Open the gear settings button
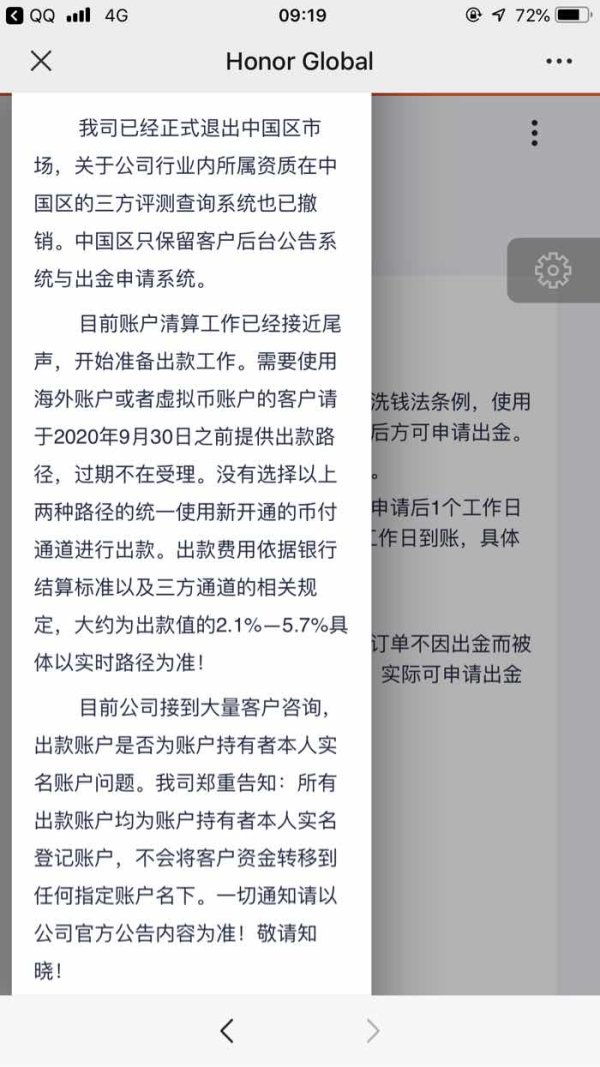 tap(553, 270)
